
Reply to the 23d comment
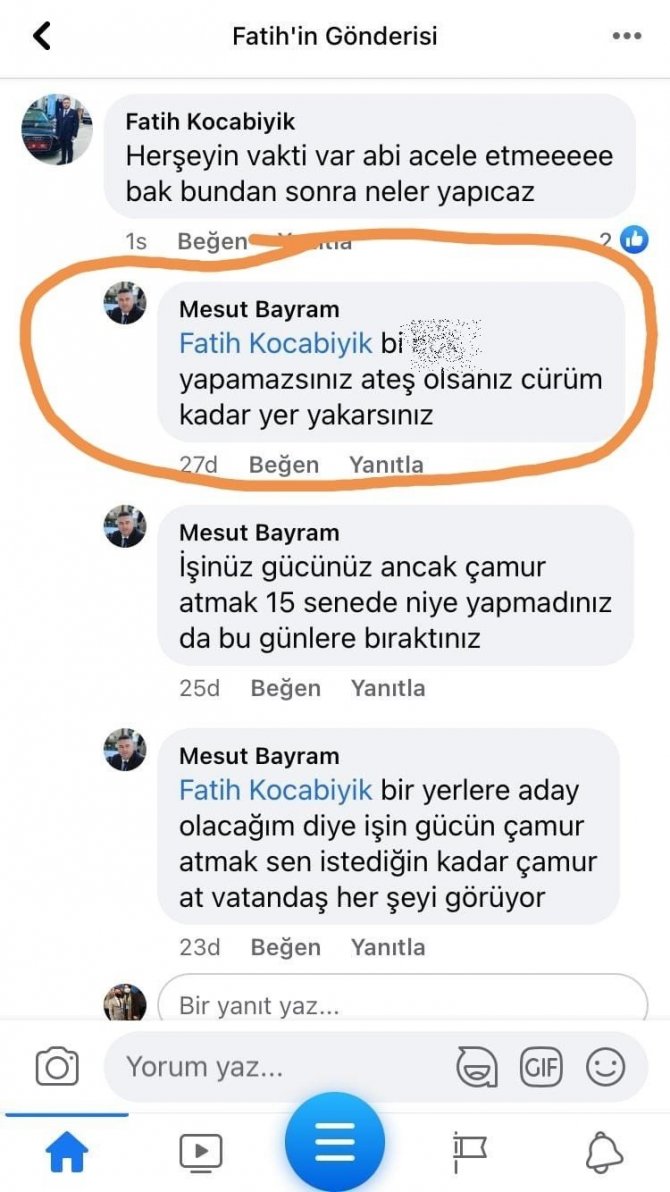[387, 947]
